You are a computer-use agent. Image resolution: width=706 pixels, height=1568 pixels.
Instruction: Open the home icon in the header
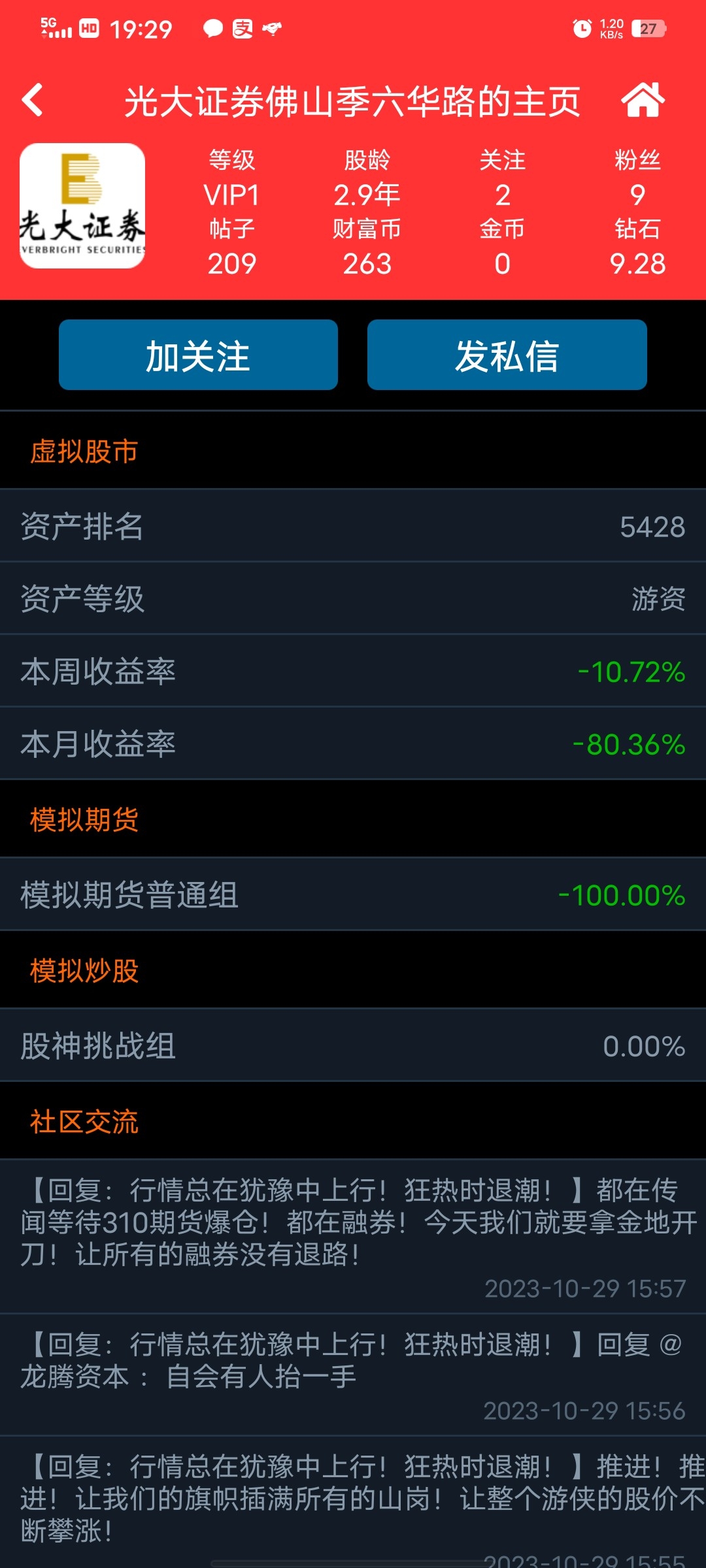tap(643, 100)
